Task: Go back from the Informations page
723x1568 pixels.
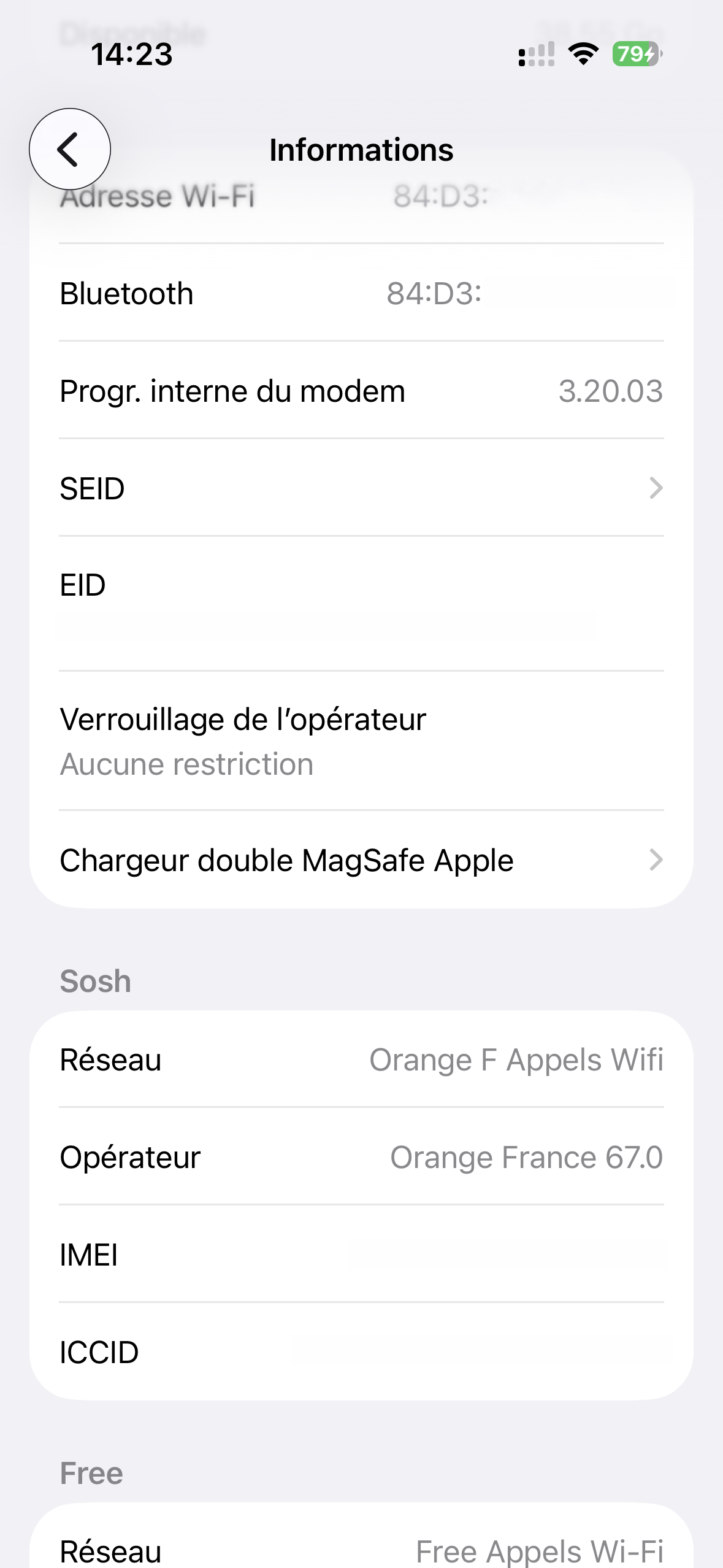Action: pos(69,149)
